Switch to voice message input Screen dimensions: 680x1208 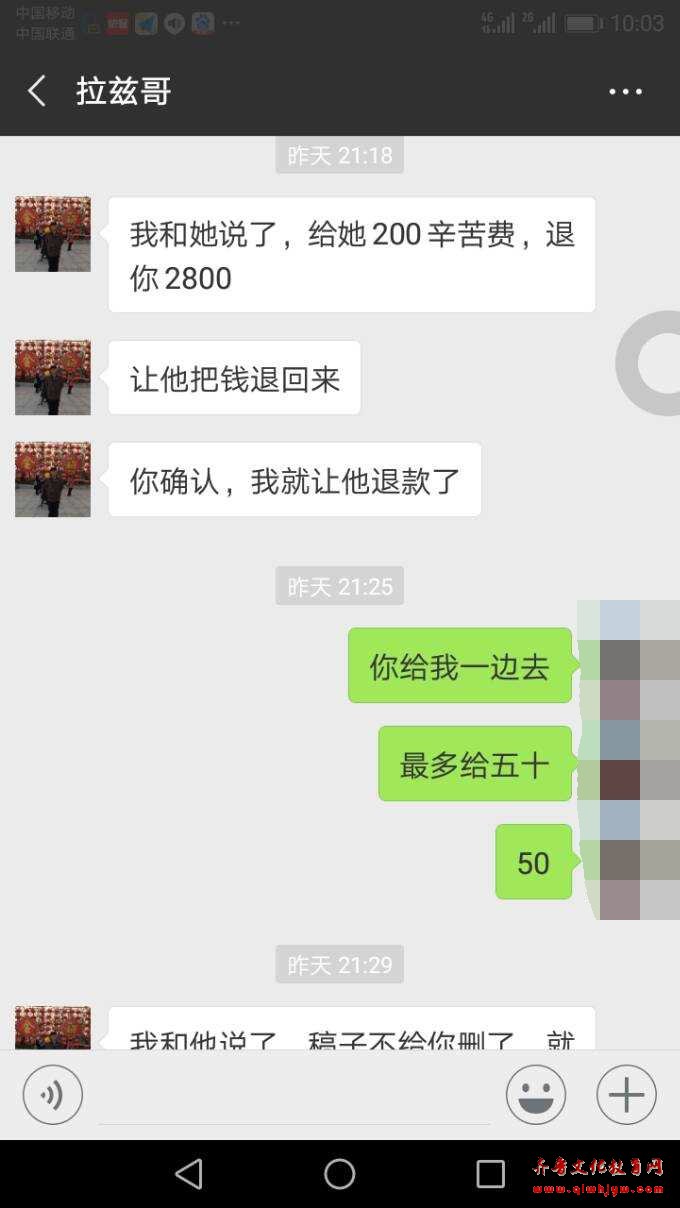pos(52,1095)
